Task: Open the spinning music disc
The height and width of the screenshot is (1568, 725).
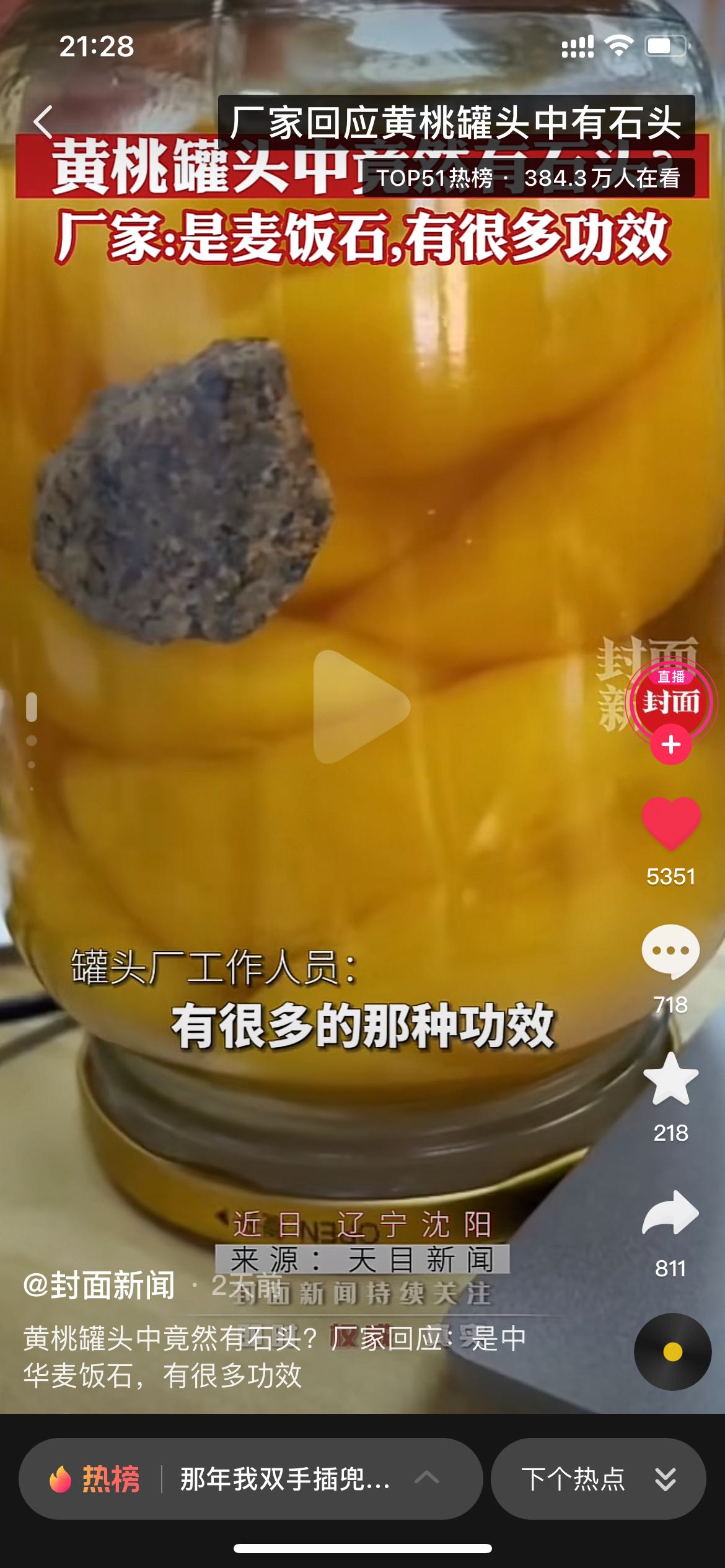Action: [672, 1352]
